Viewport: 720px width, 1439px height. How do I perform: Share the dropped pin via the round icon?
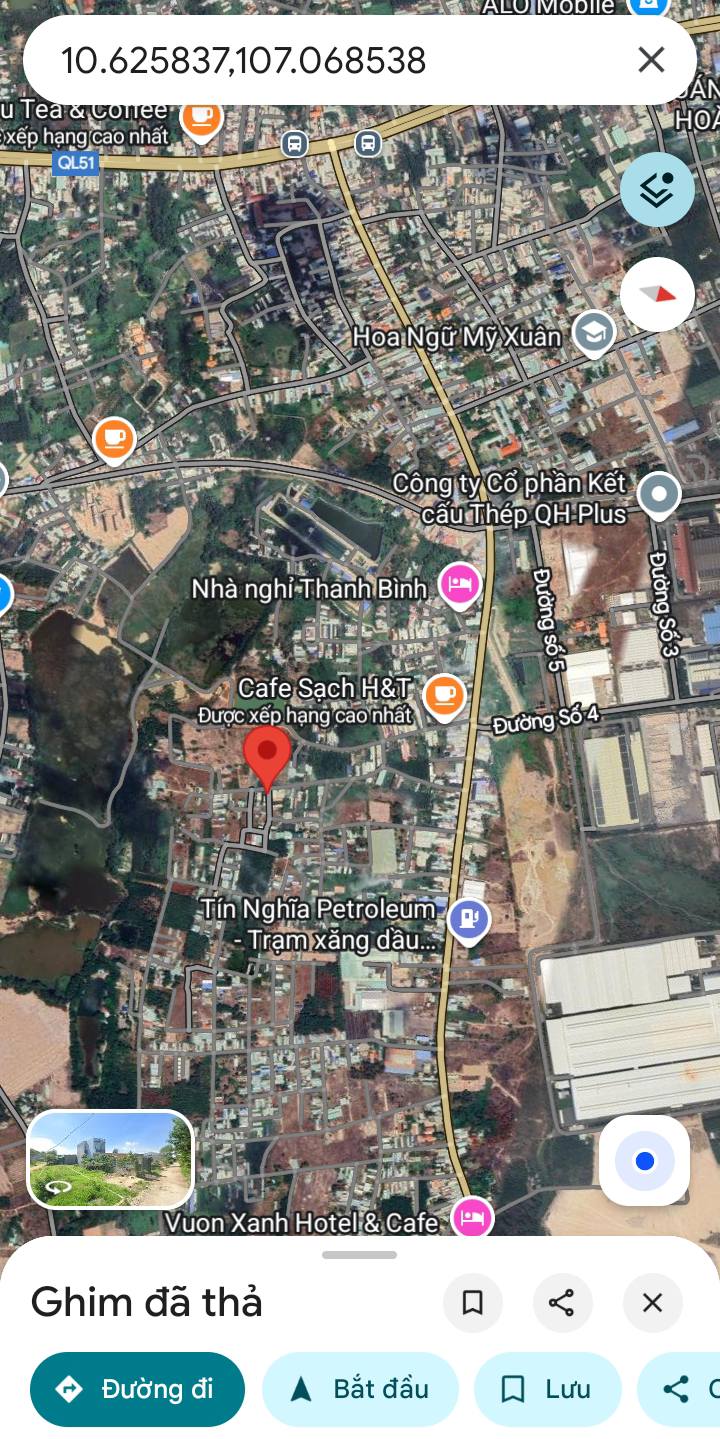[562, 1302]
